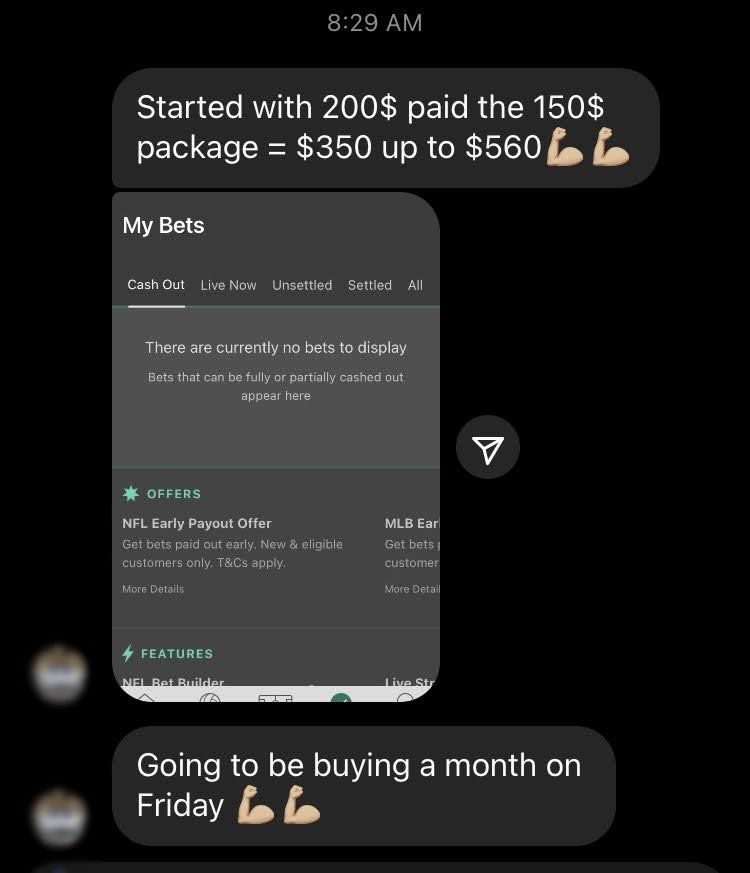Forward the shared My Bets screenshot

pyautogui.click(x=488, y=447)
